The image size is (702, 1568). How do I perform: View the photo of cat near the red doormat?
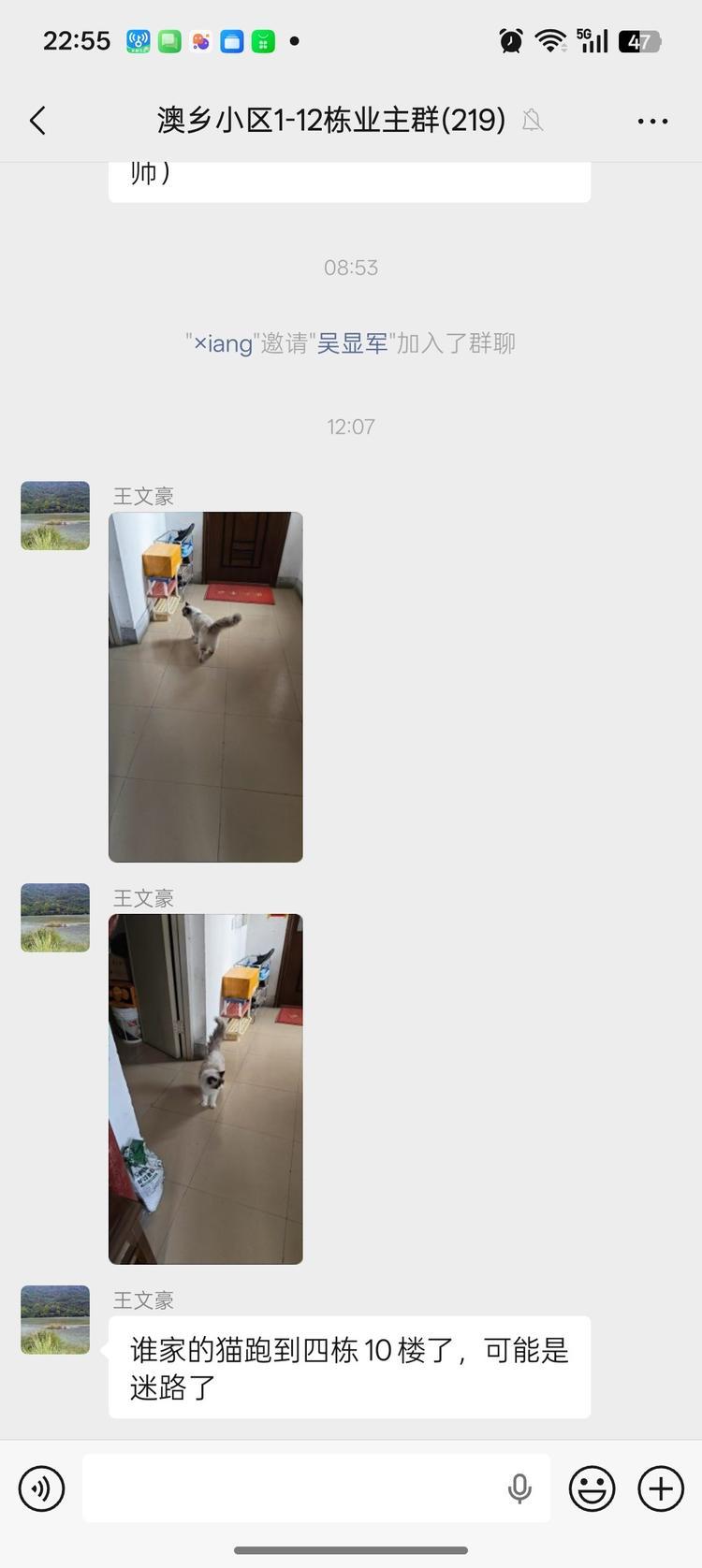206,687
